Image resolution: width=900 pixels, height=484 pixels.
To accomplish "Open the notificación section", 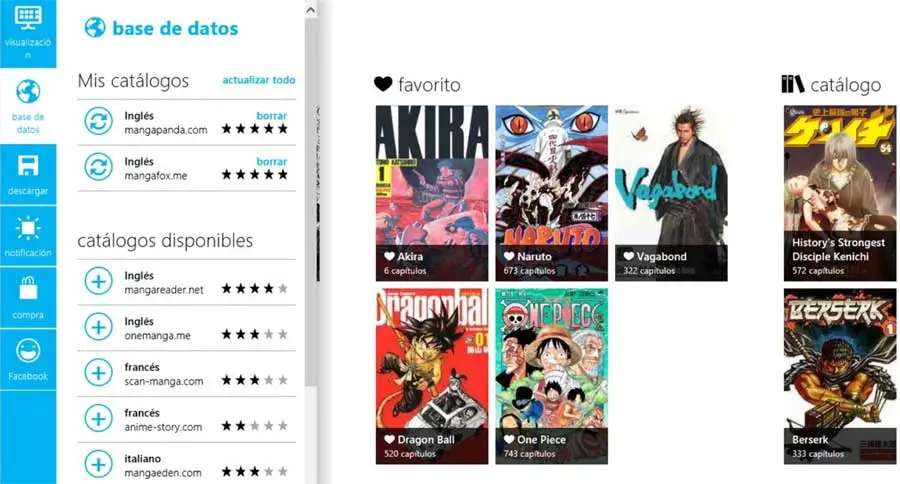I will [28, 236].
